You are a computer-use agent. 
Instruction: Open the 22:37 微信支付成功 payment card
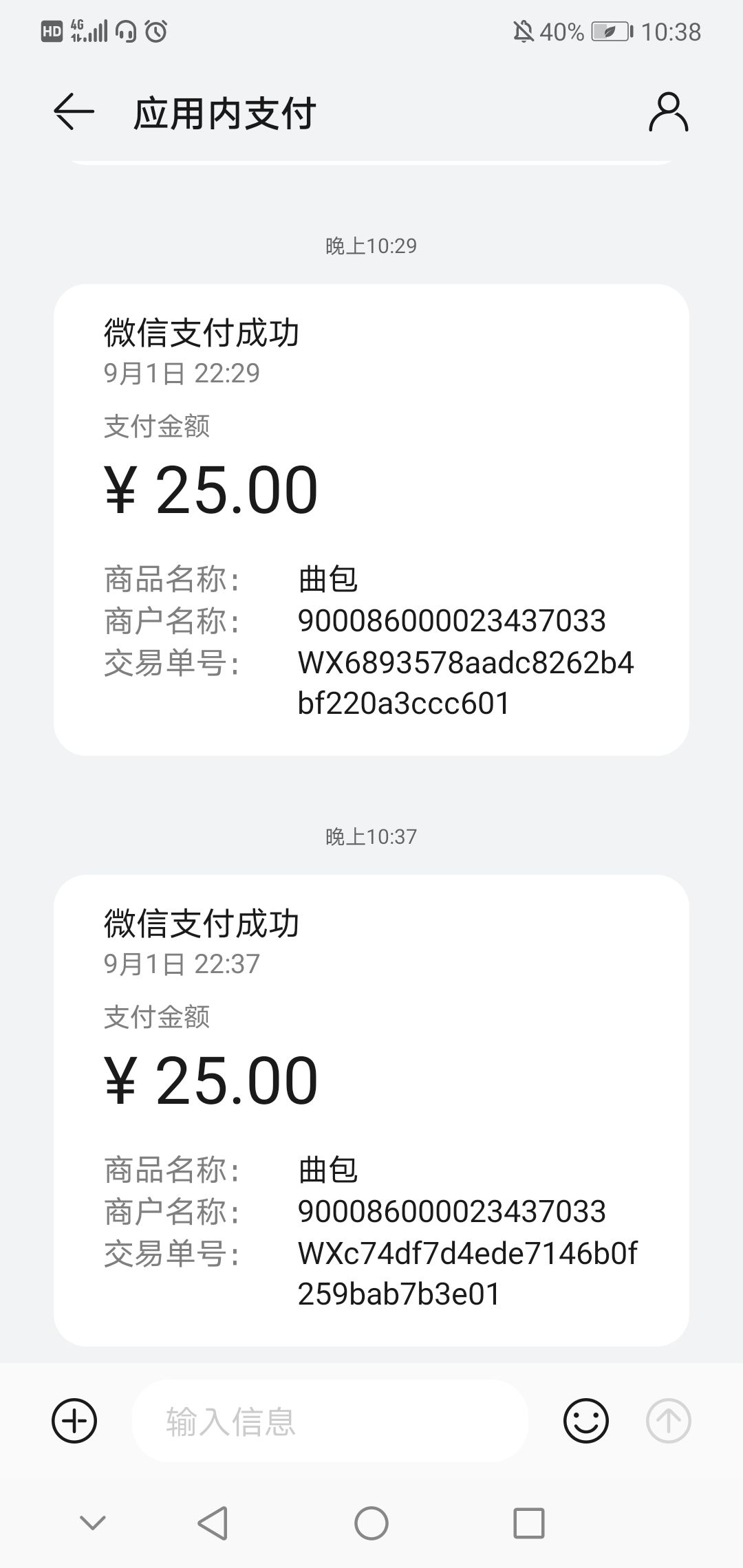pos(371,1109)
